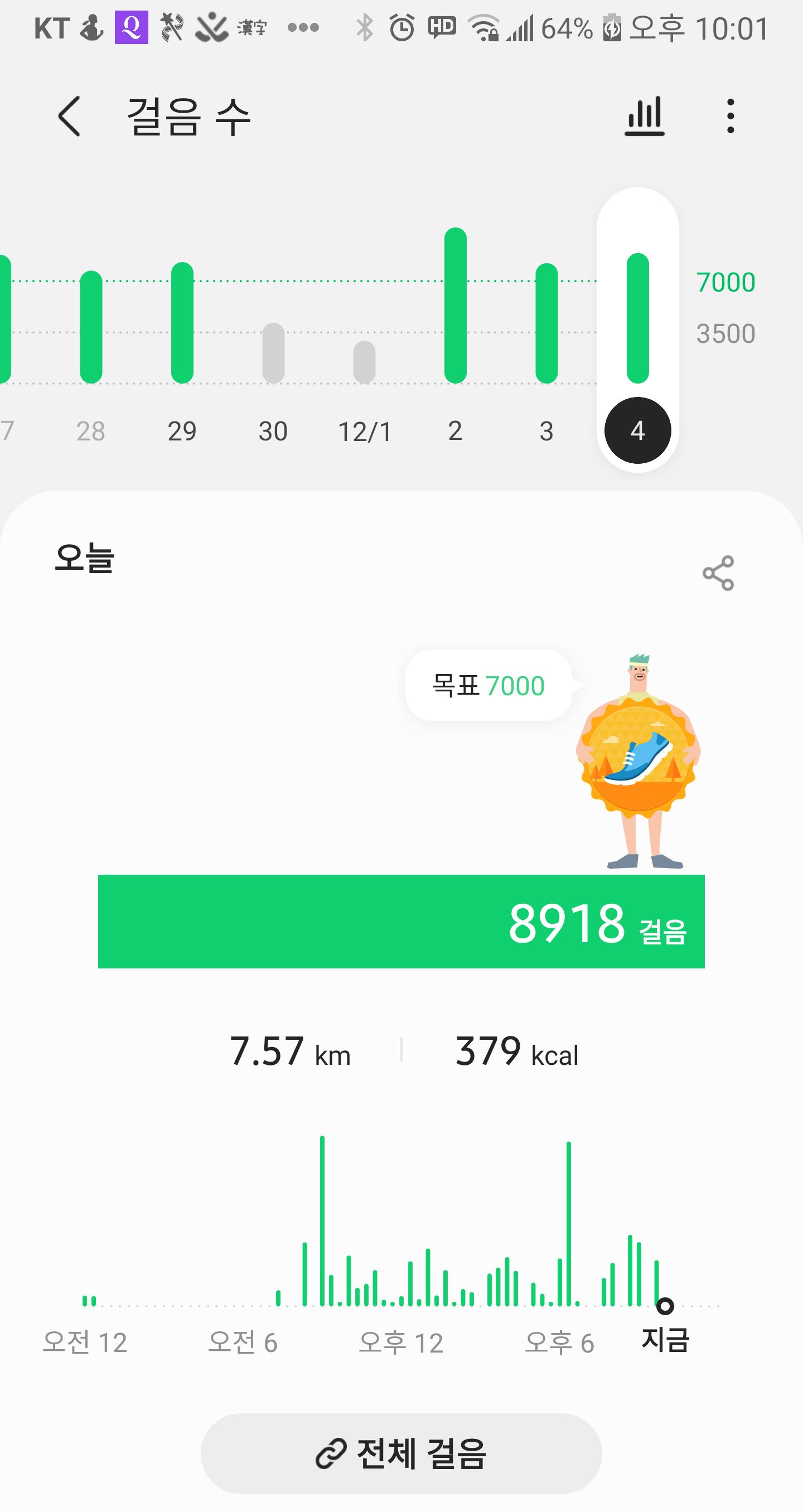Select the bar for 12/1
Viewport: 803px width, 1512px height.
pyautogui.click(x=364, y=362)
